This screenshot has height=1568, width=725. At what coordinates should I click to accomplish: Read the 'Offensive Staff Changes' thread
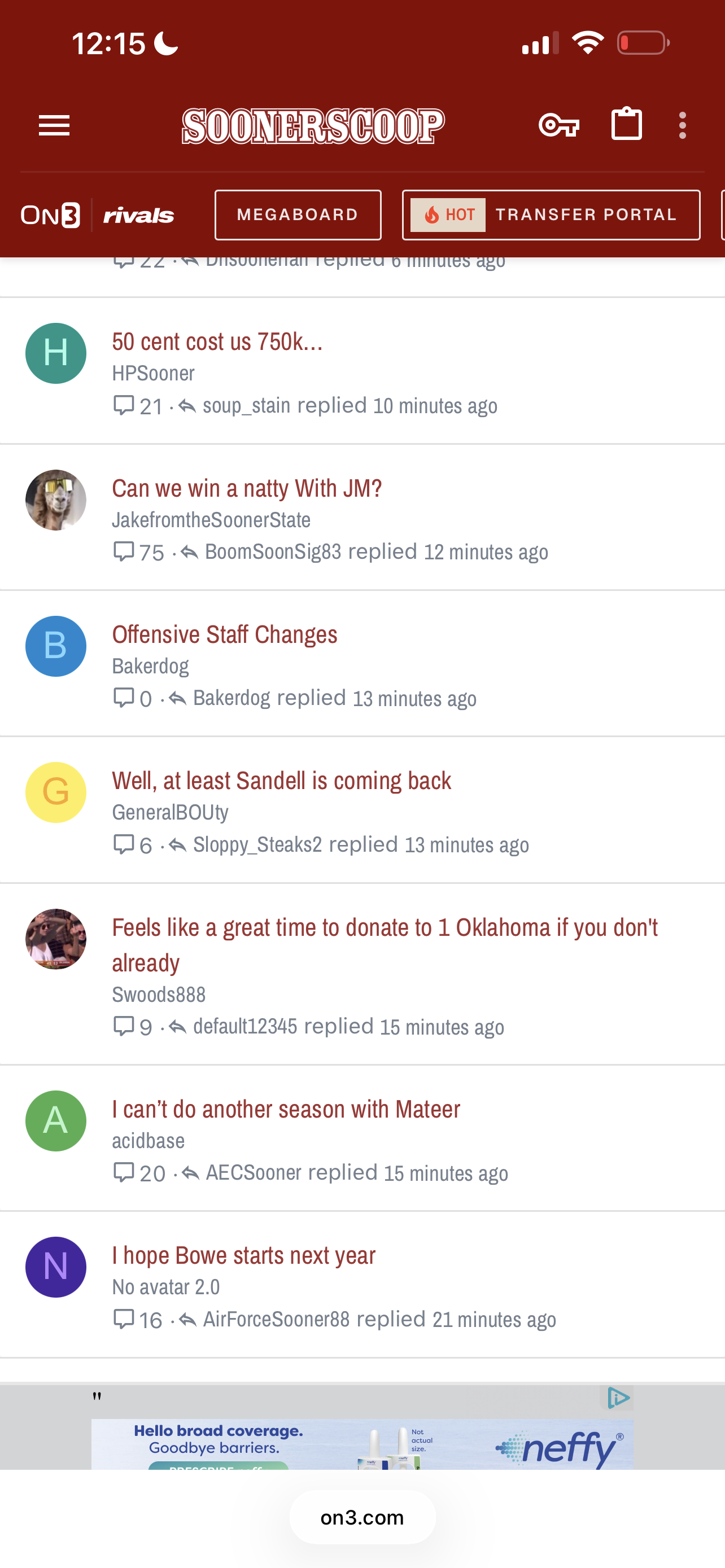coord(224,634)
